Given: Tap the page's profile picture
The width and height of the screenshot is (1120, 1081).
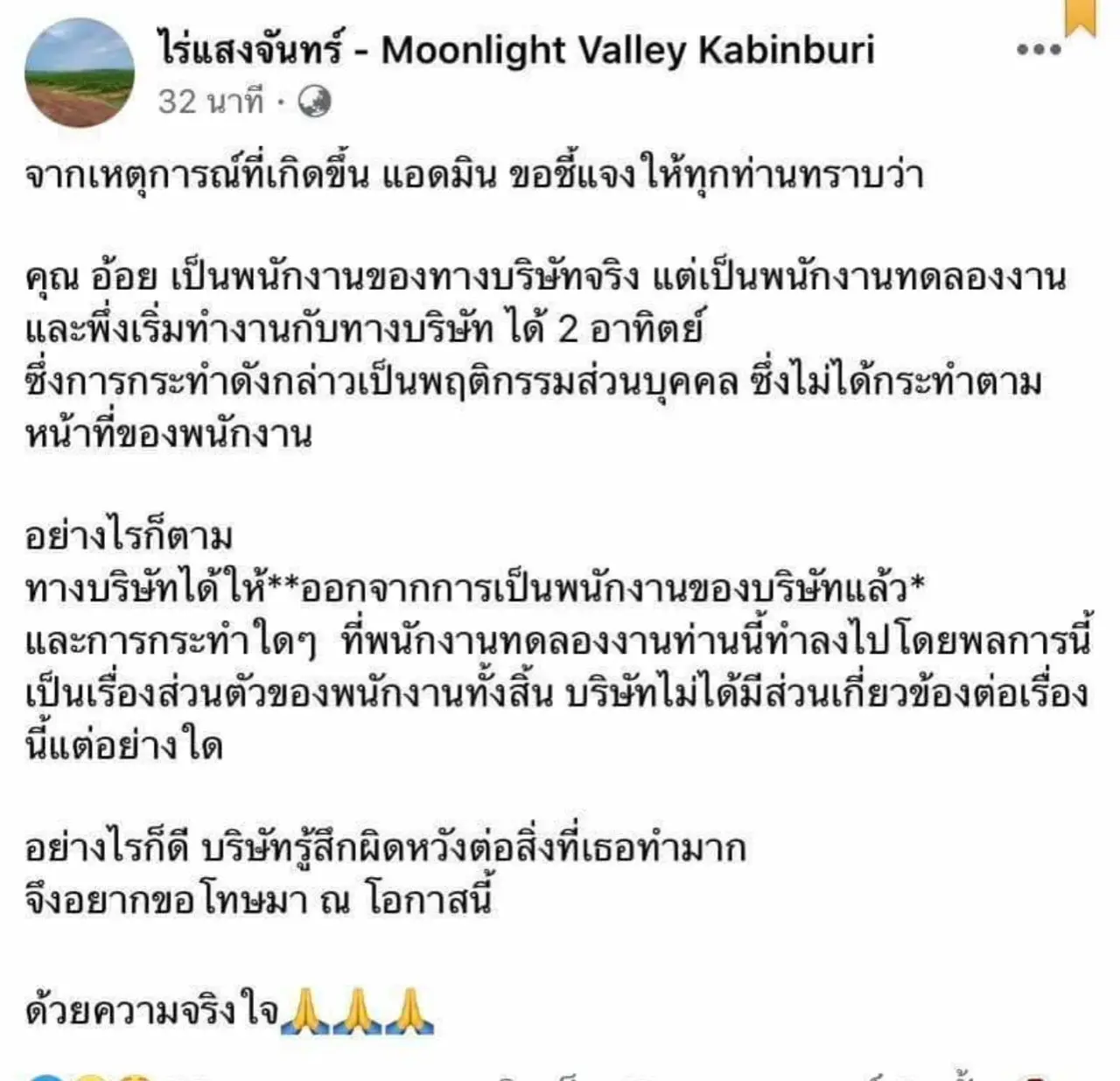Looking at the screenshot, I should click(x=80, y=74).
